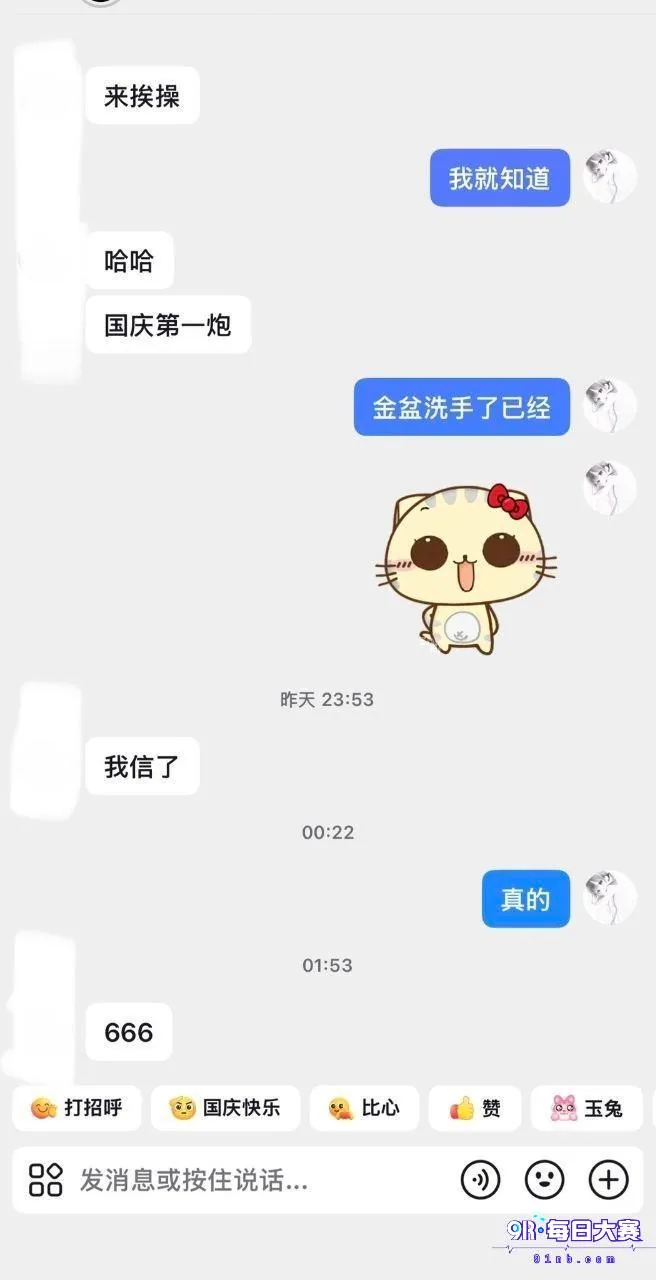Tap the 打招呼 quick reply chip
Viewport: 656px width, 1280px height.
tap(77, 1108)
